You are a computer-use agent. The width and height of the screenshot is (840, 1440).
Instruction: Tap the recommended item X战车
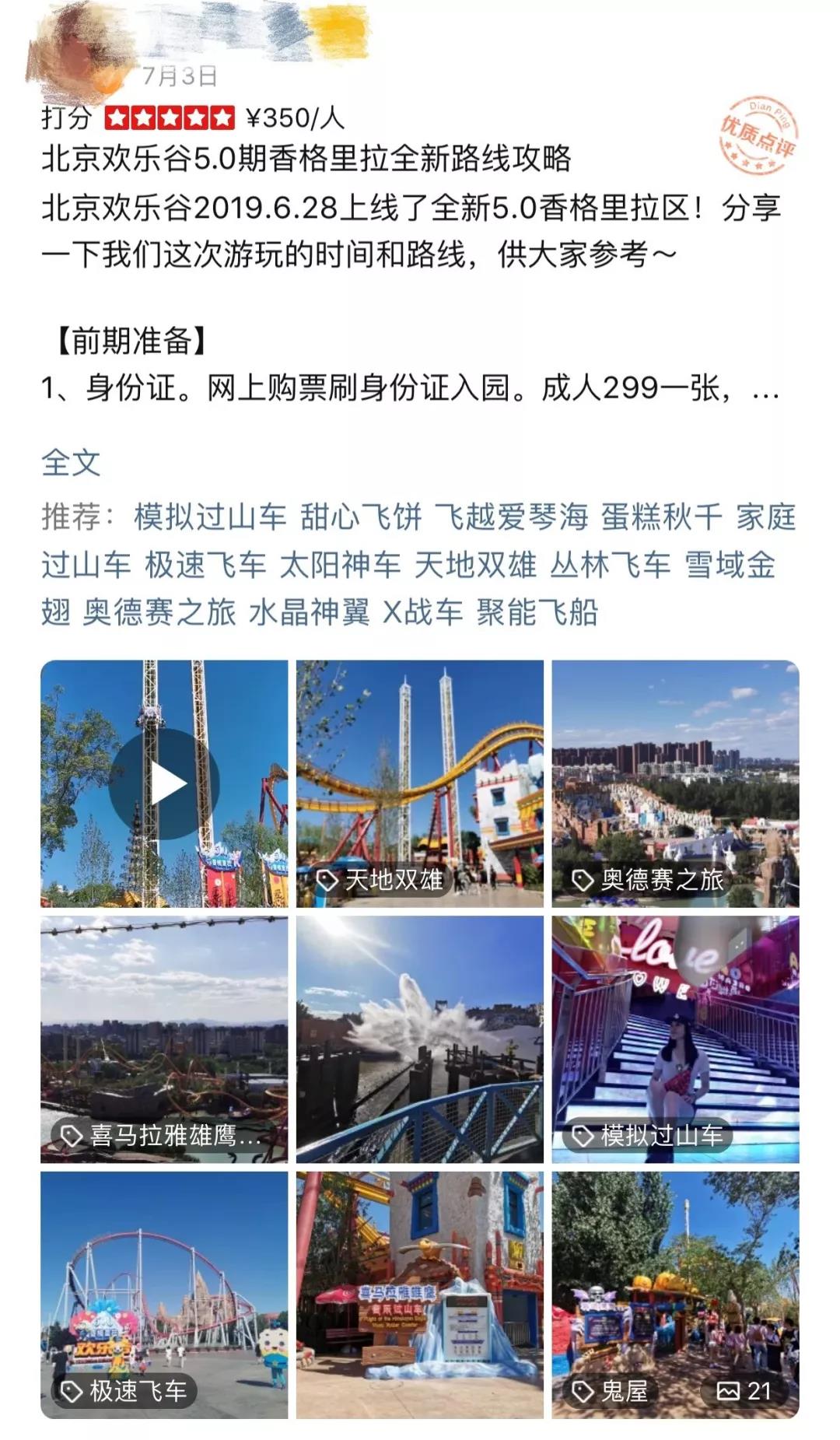click(423, 613)
